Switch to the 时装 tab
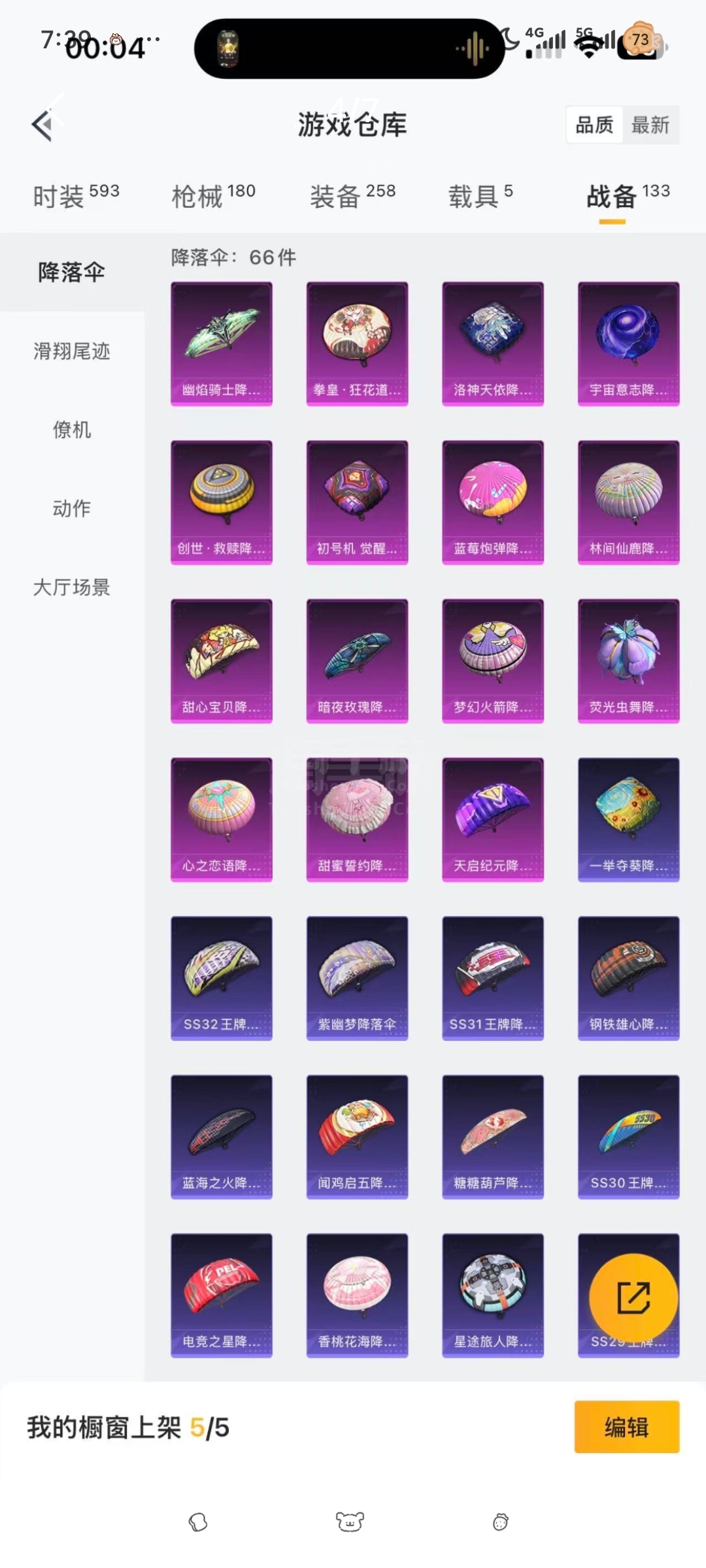Screen dimensions: 706x1568 click(x=76, y=195)
